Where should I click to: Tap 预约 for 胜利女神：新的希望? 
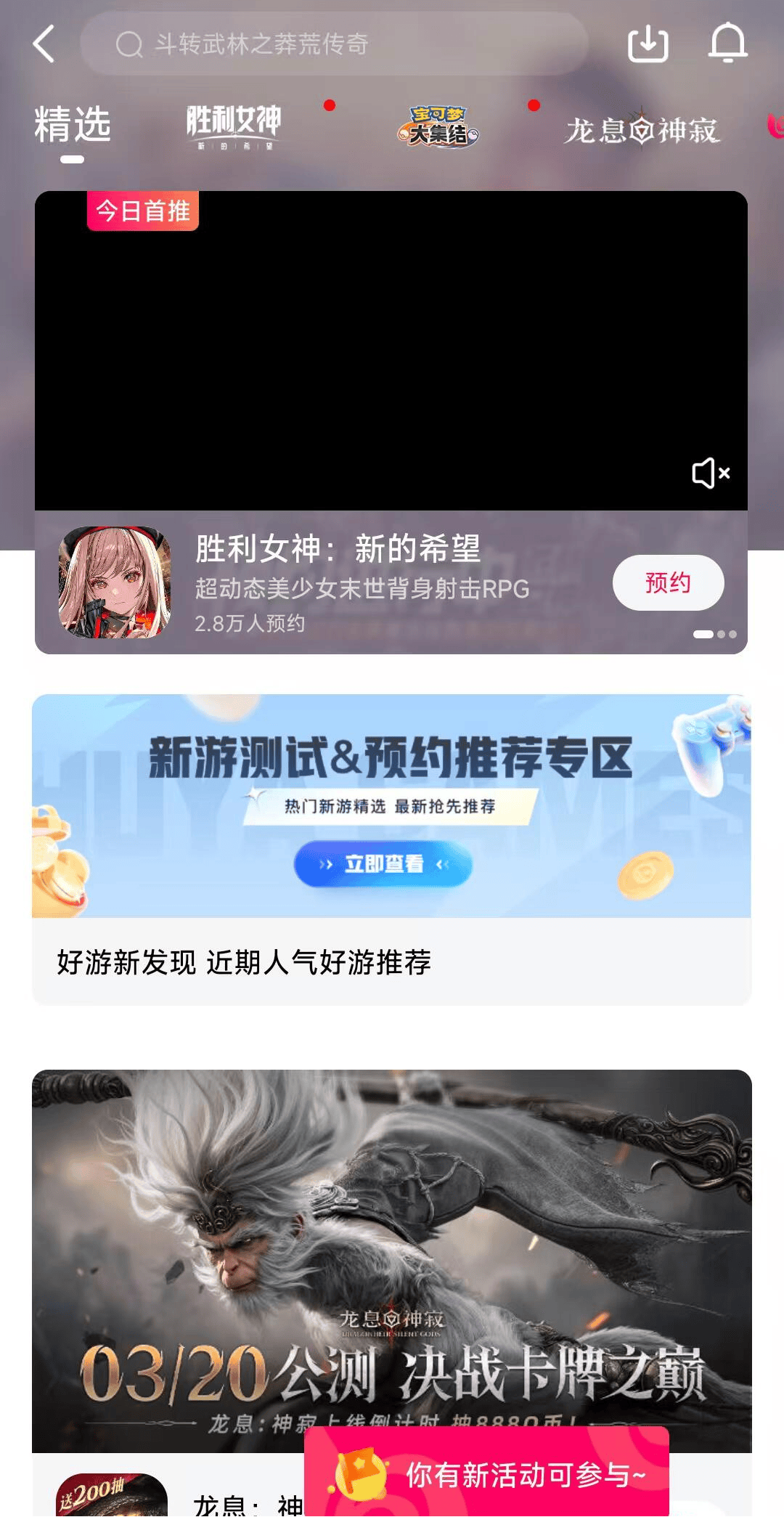click(x=668, y=582)
